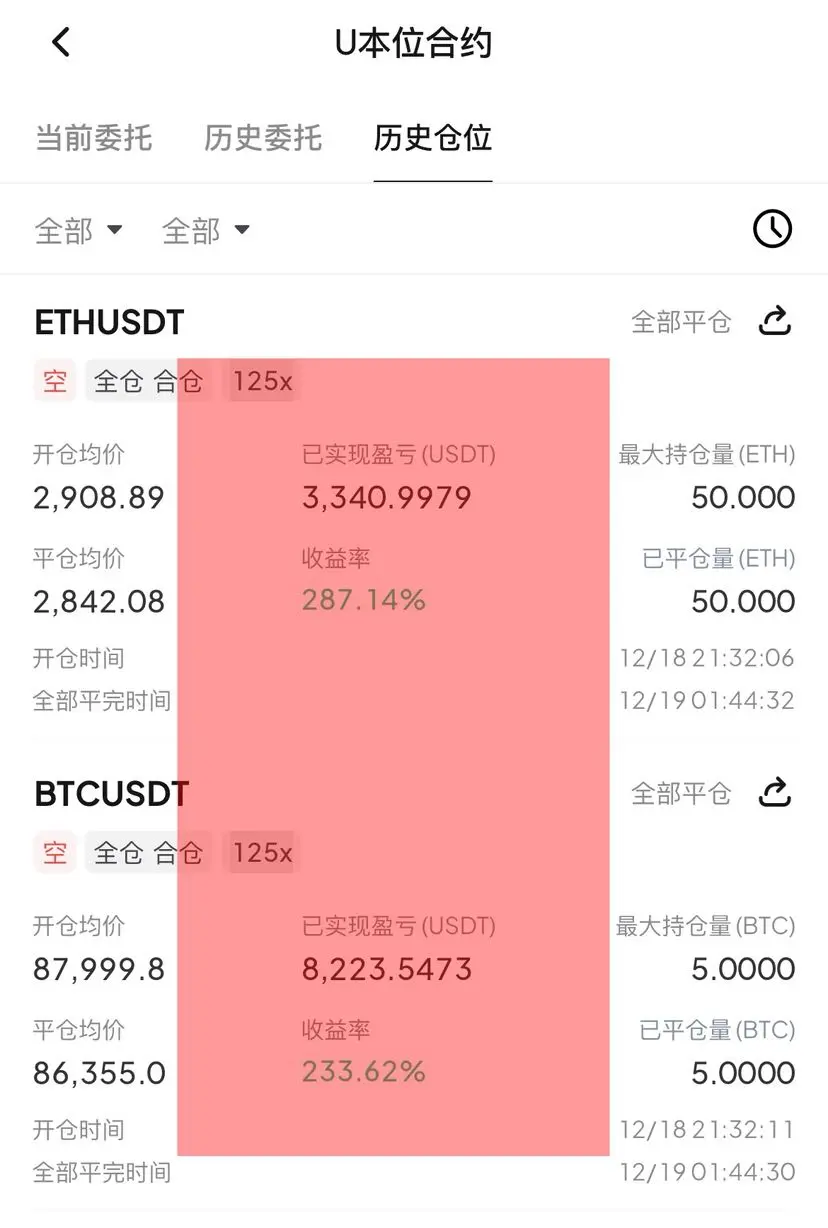Open the BTCUSDT position details
This screenshot has width=828, height=1228.
click(x=111, y=794)
